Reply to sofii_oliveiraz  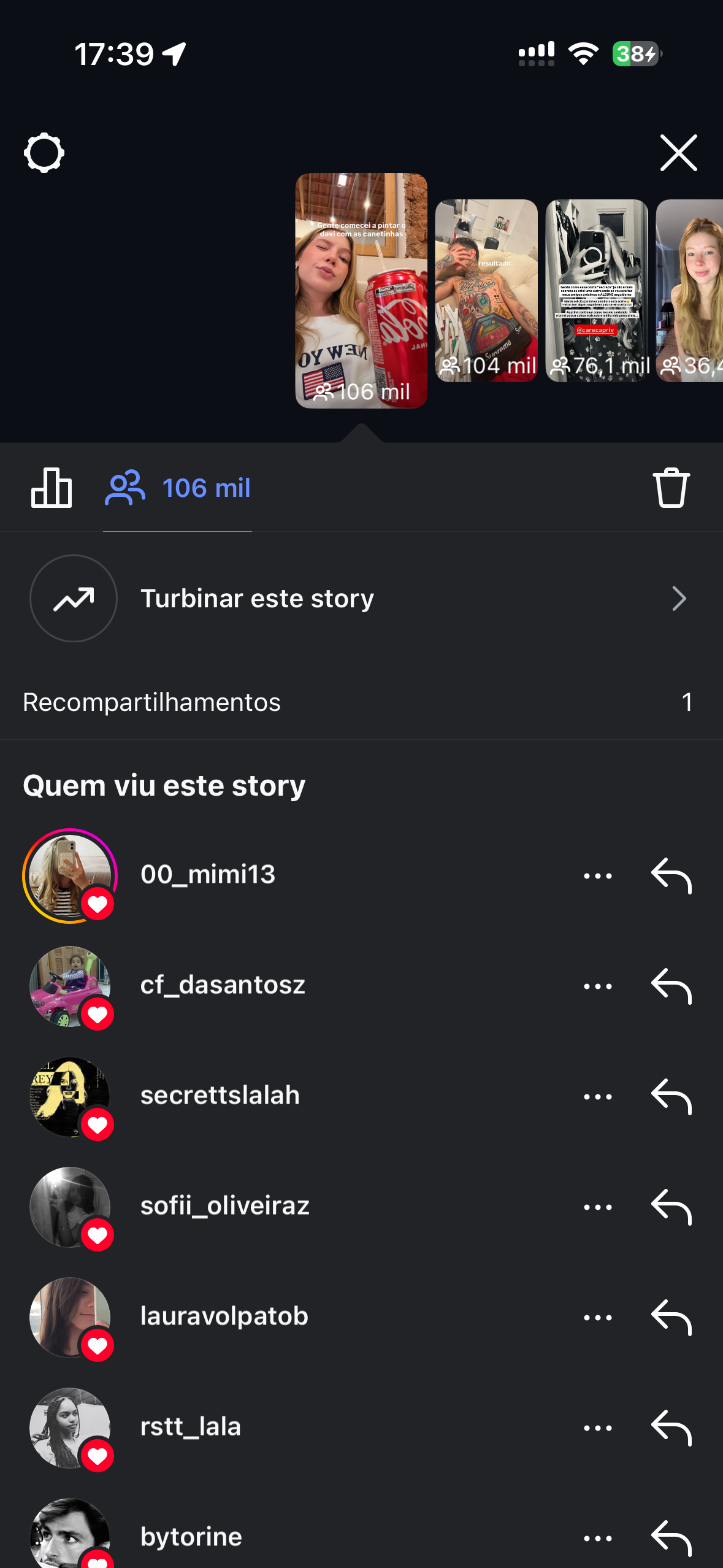tap(671, 1207)
